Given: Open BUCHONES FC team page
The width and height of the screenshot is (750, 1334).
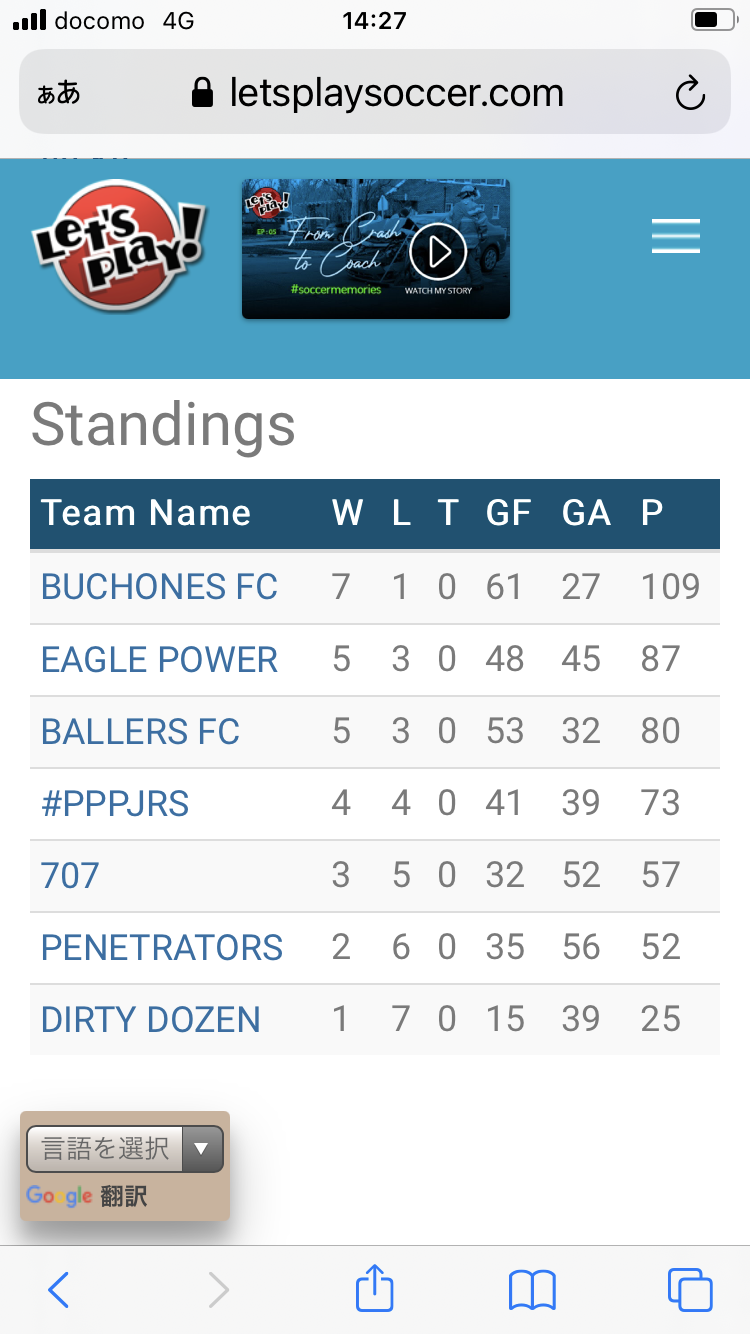Looking at the screenshot, I should (x=159, y=587).
